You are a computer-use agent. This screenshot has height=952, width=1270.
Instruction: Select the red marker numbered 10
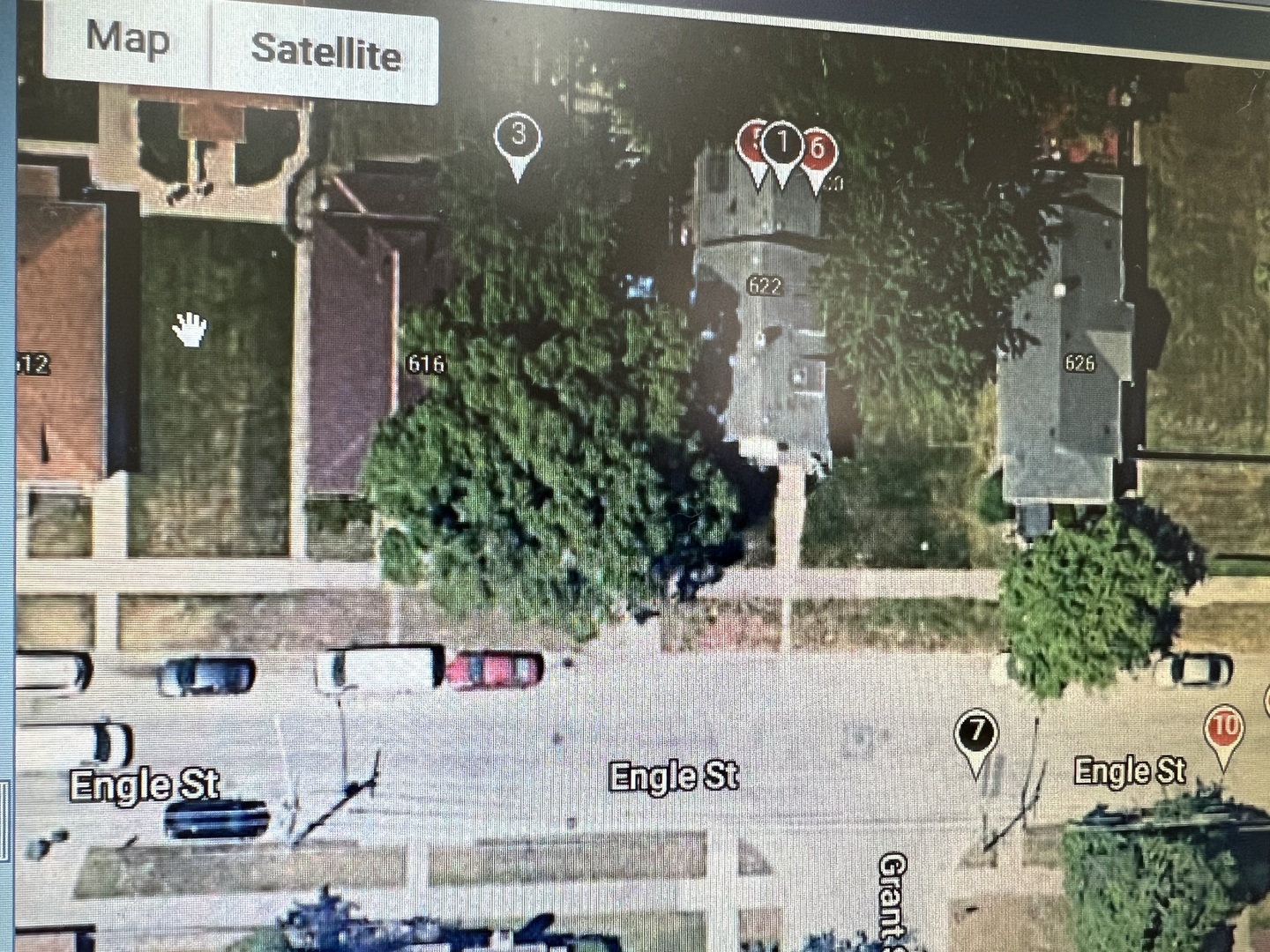tap(1224, 728)
